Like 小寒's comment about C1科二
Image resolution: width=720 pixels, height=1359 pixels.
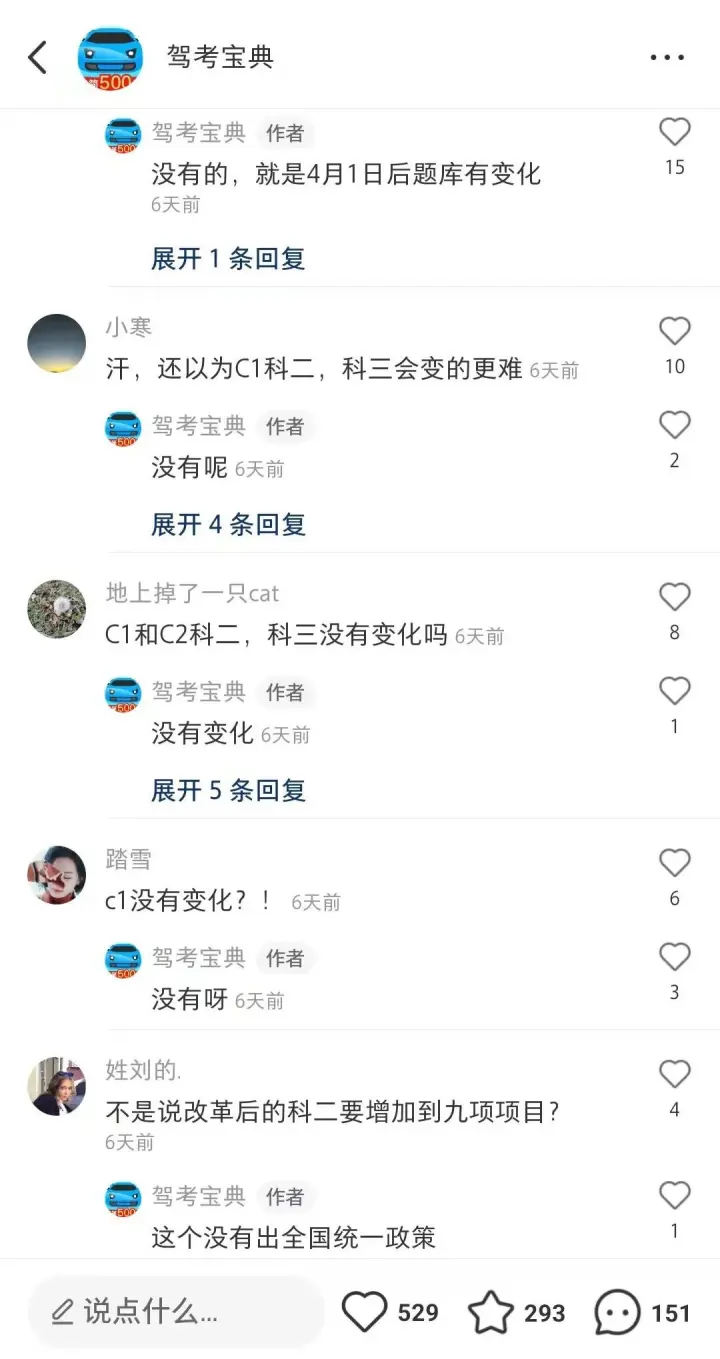(675, 332)
